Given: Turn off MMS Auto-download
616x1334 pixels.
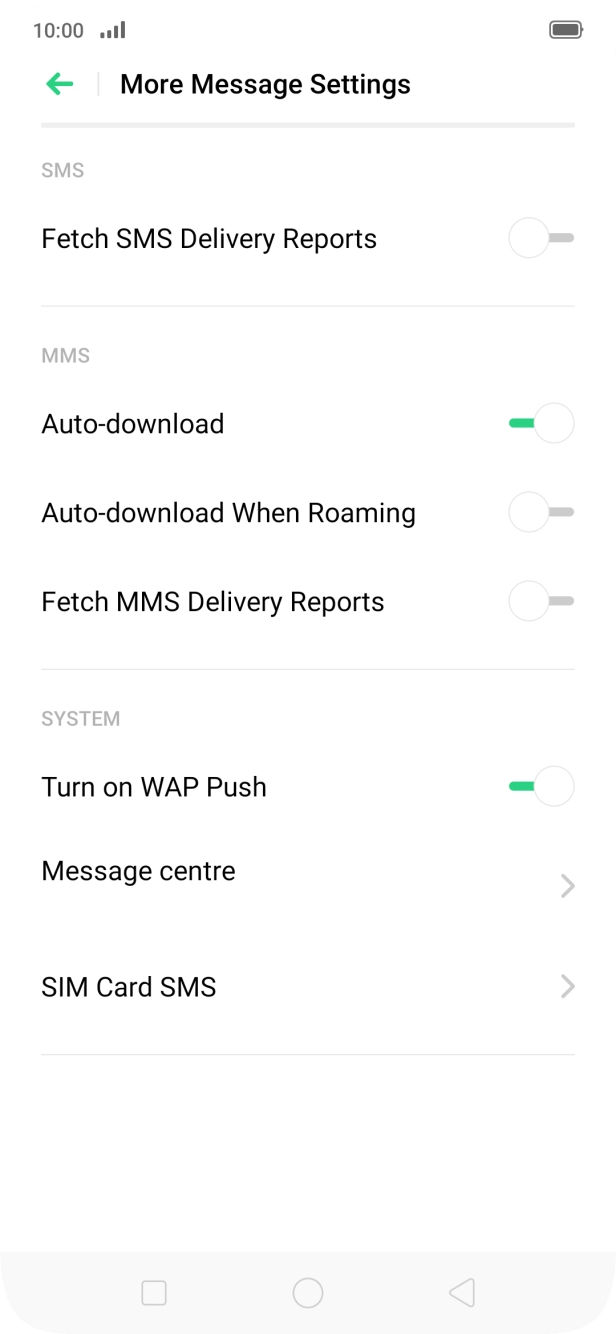Looking at the screenshot, I should click(x=541, y=423).
